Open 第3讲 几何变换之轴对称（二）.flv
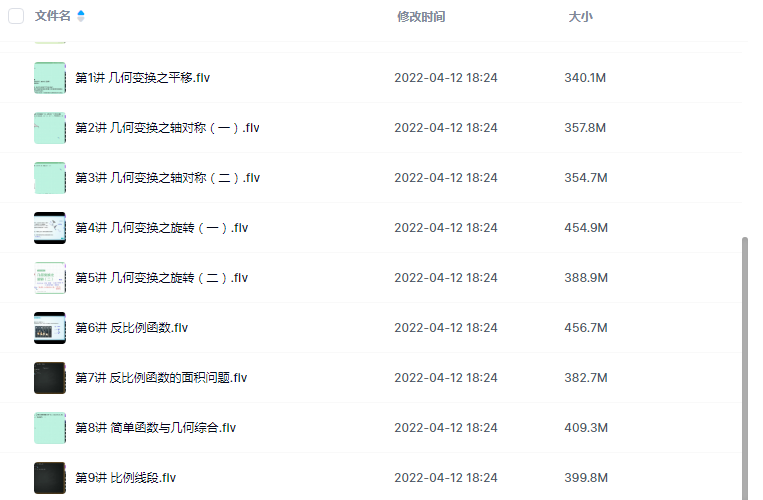The height and width of the screenshot is (500, 763). [167, 178]
